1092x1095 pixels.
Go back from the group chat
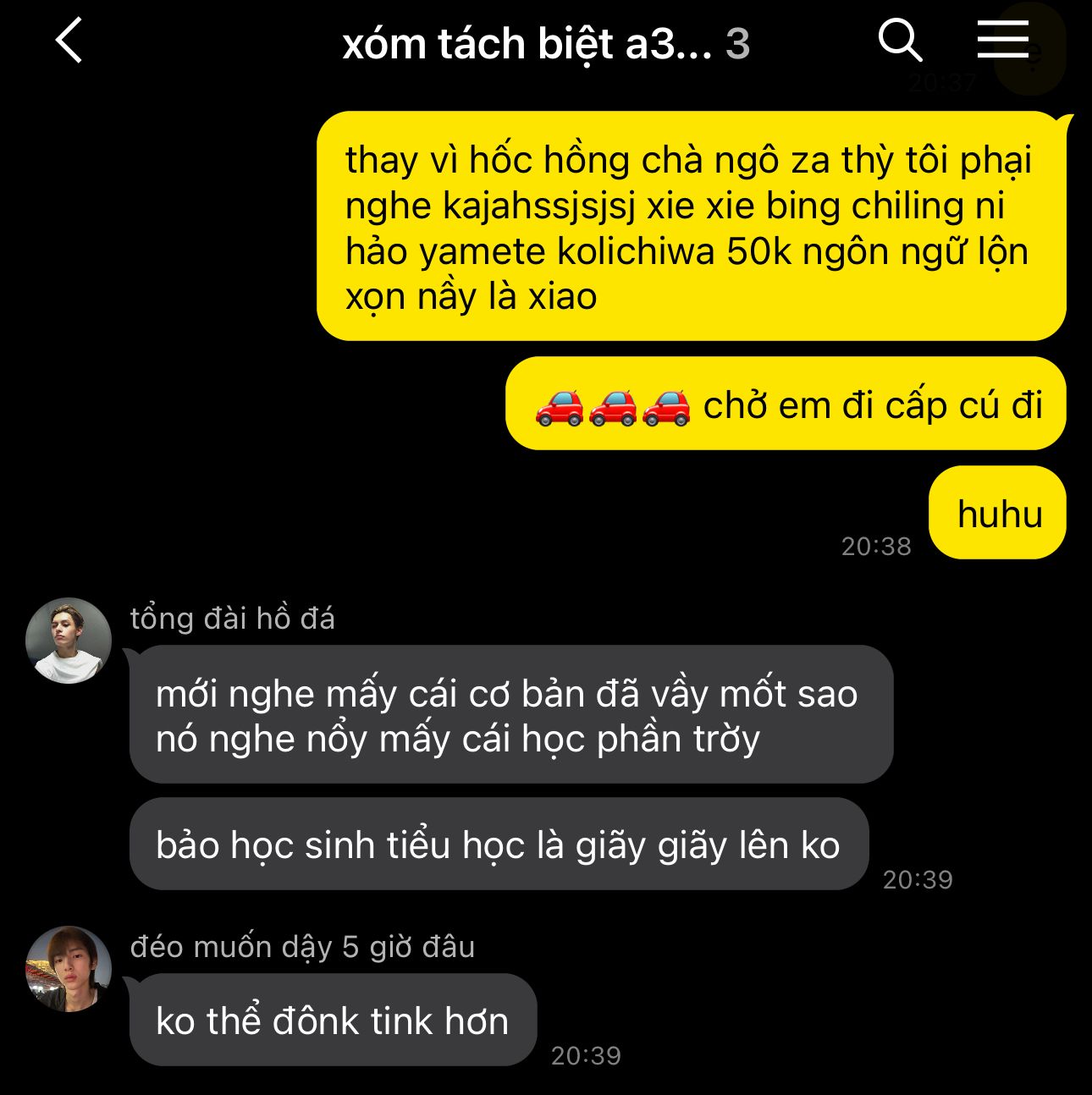[69, 41]
